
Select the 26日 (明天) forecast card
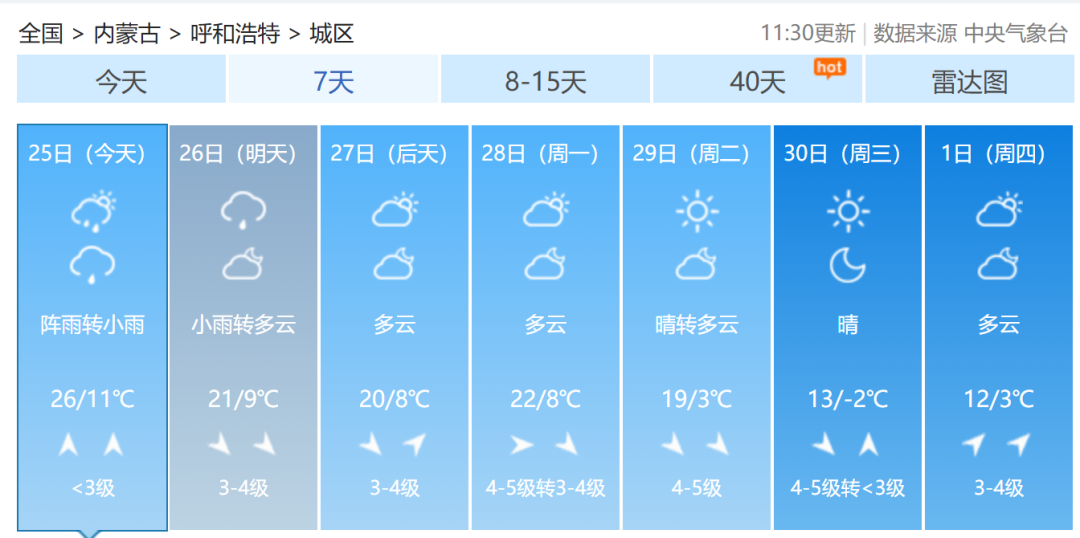click(243, 328)
